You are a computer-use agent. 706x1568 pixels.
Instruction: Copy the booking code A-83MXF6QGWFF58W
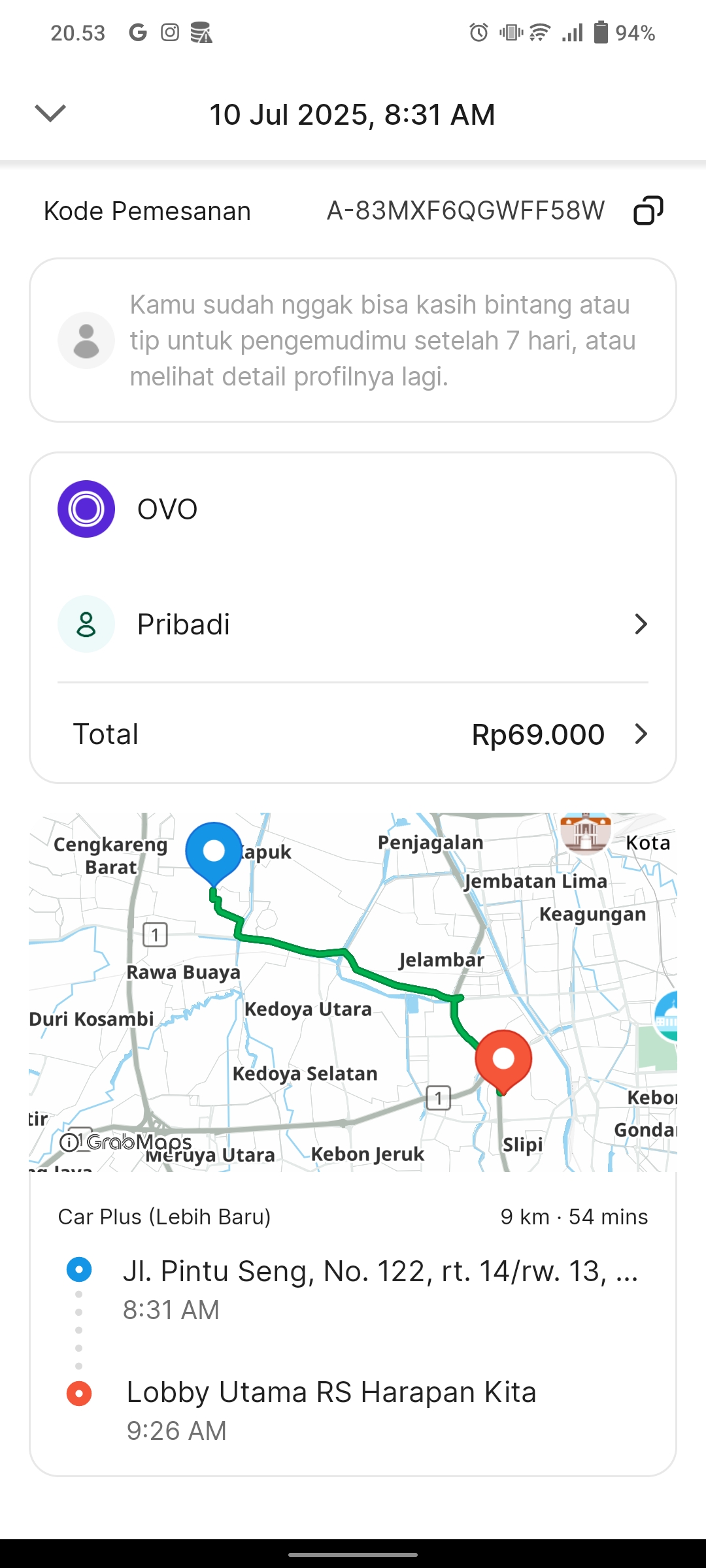pyautogui.click(x=648, y=211)
